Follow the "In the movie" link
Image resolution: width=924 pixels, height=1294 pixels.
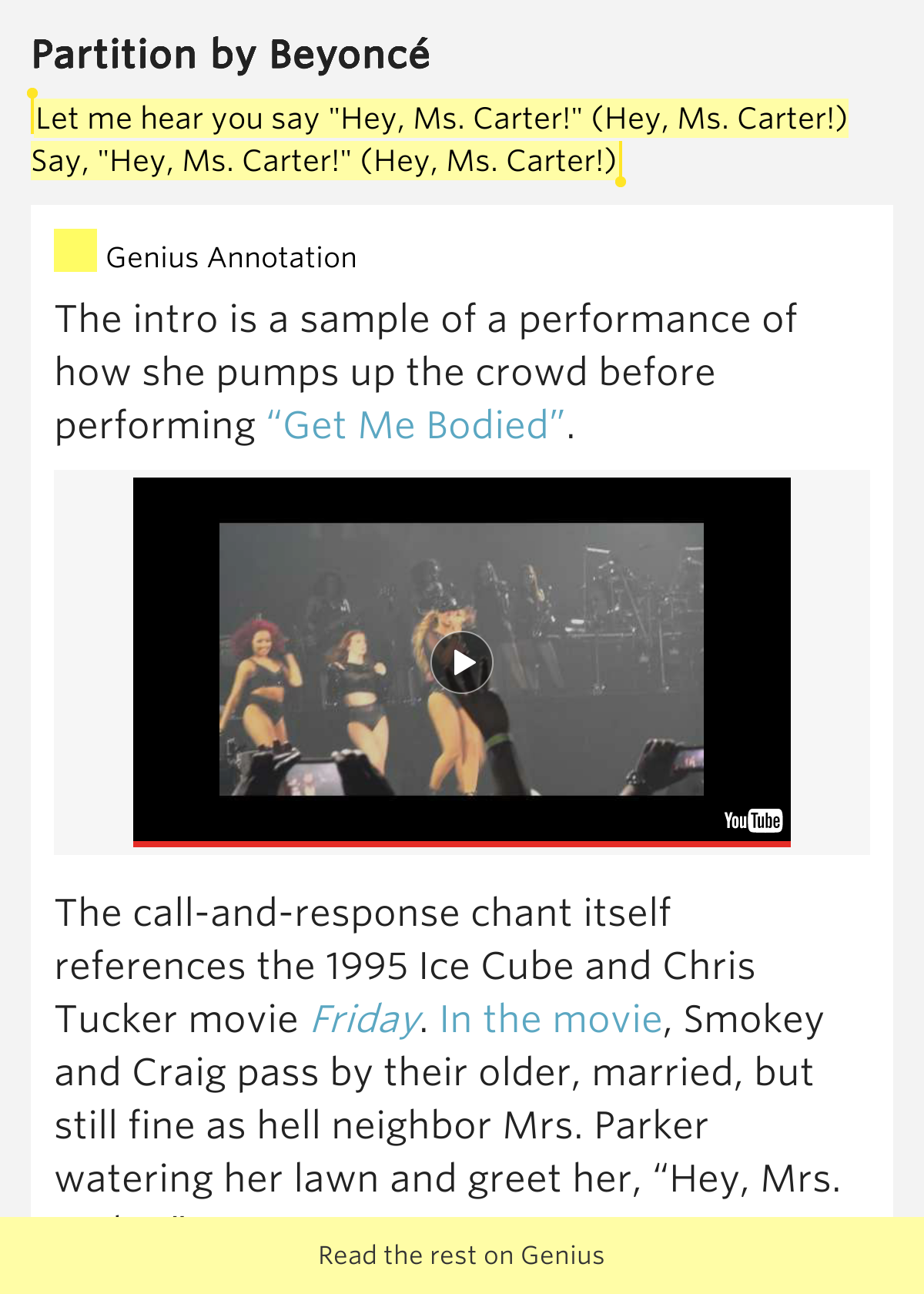pos(551,1020)
